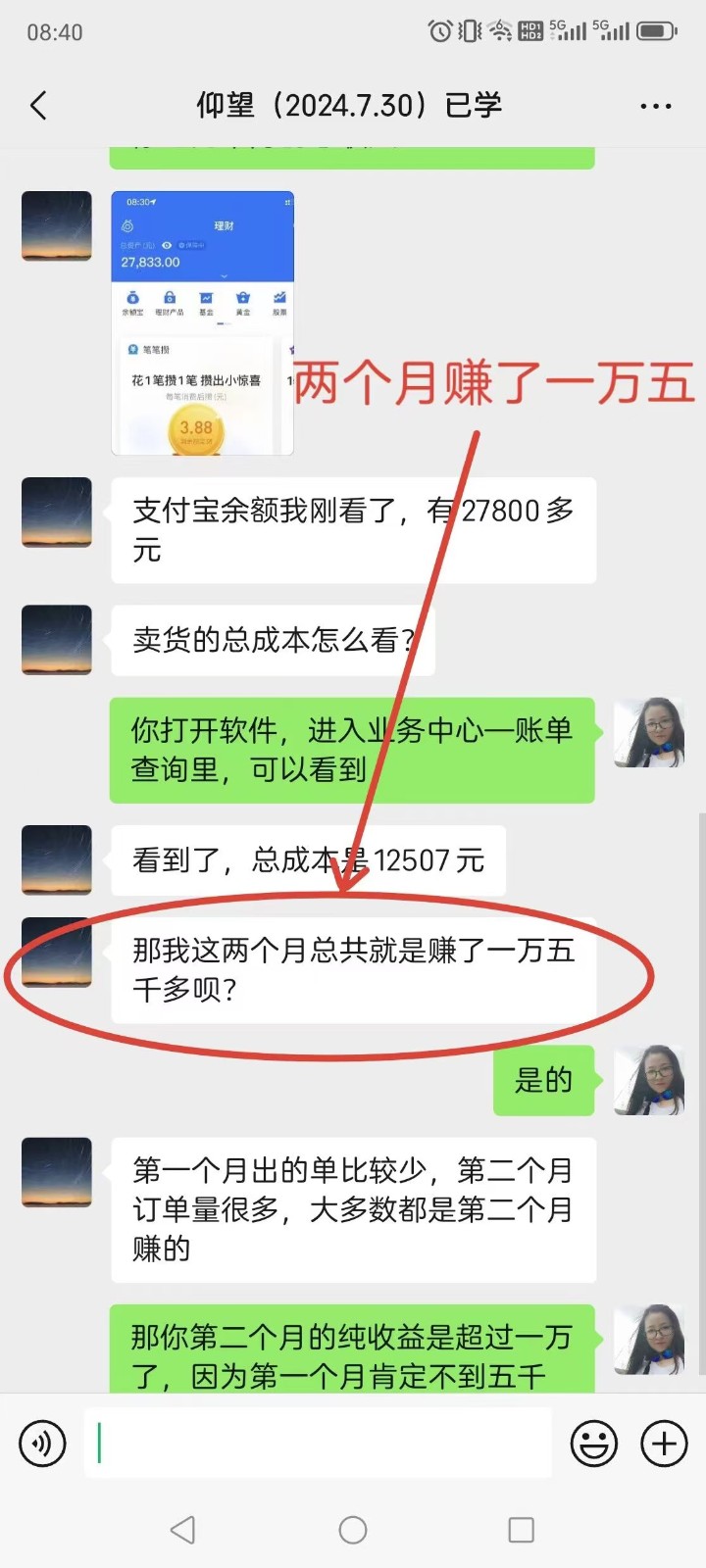Open recent apps from the navigation bar
Viewport: 706px width, 1568px height.
click(x=521, y=1530)
